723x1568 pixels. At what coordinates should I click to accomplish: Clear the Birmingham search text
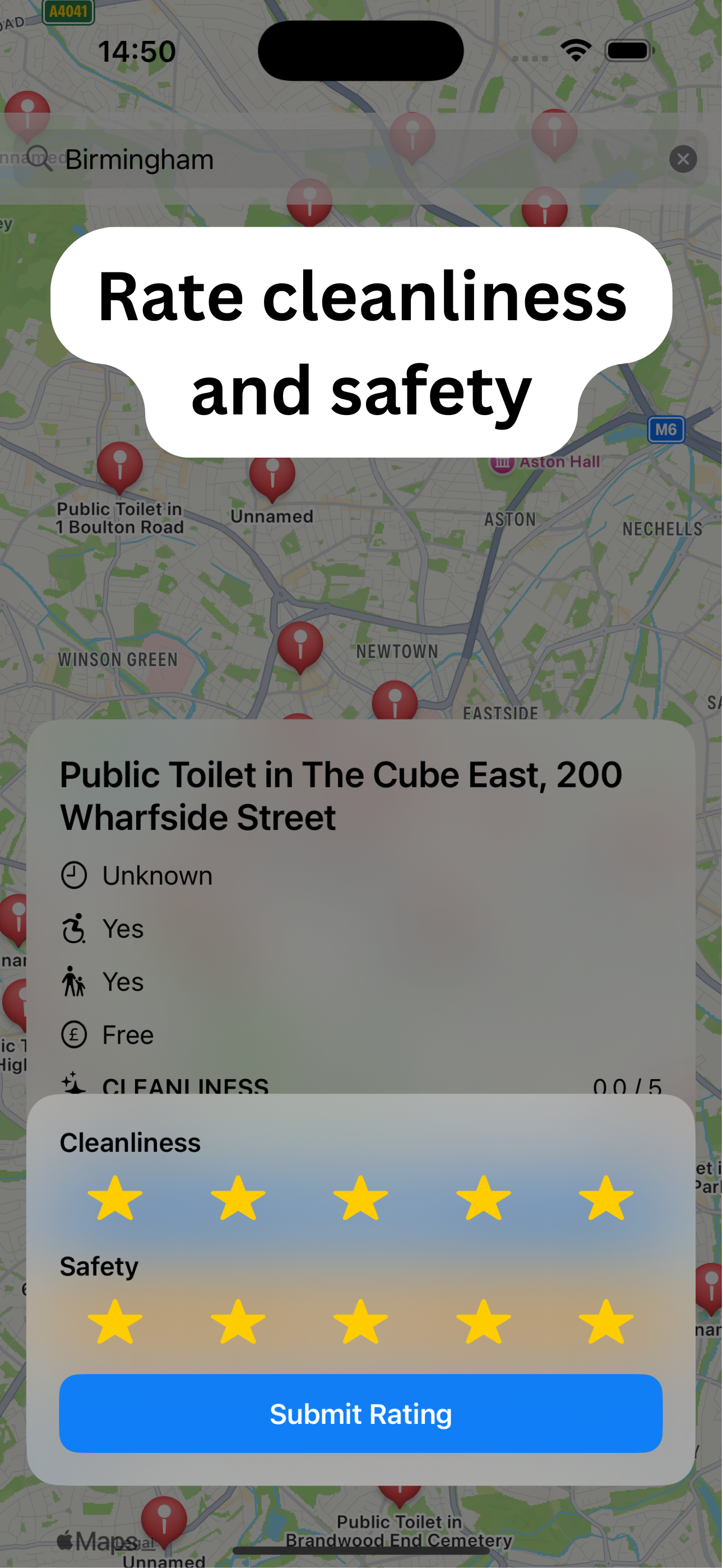(683, 159)
